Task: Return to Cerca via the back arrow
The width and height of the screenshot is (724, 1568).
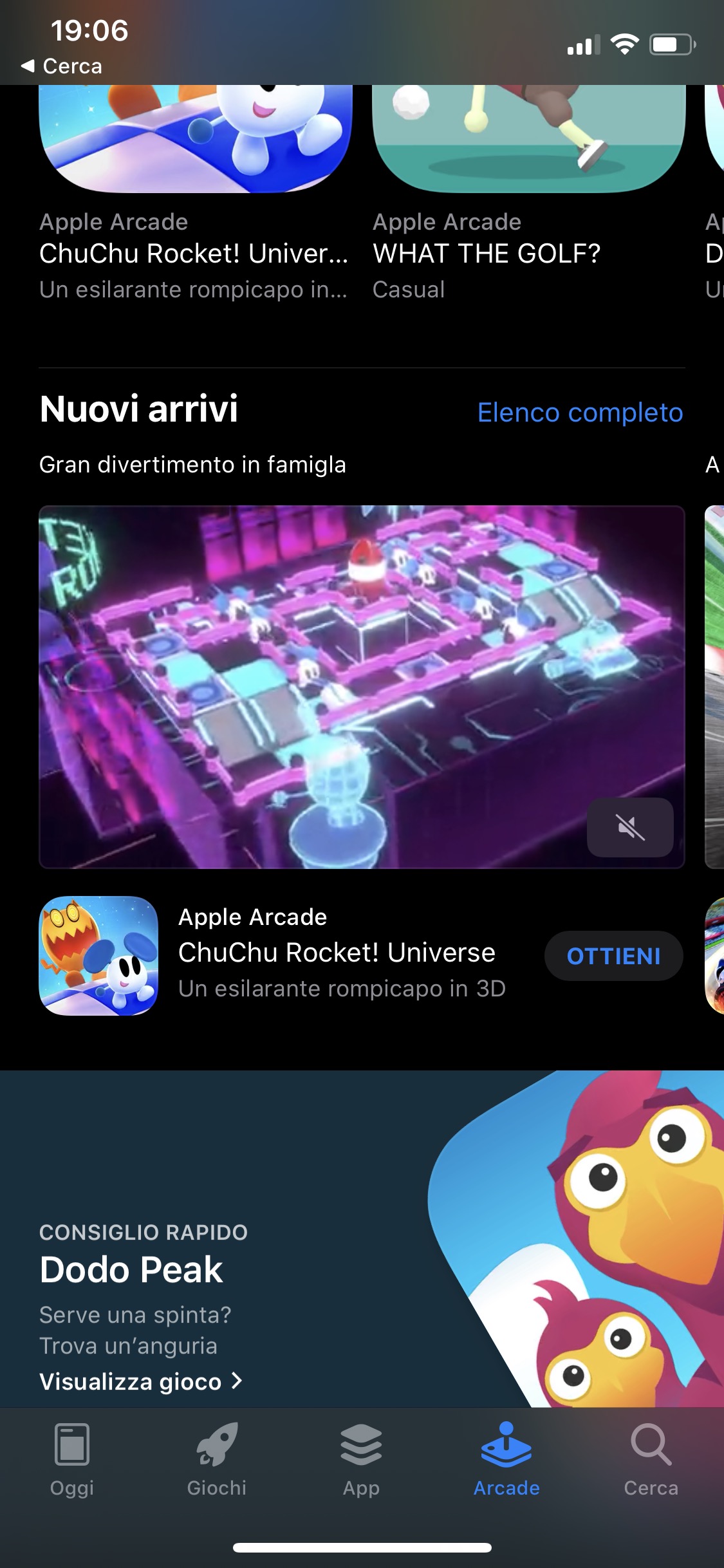Action: tap(61, 66)
